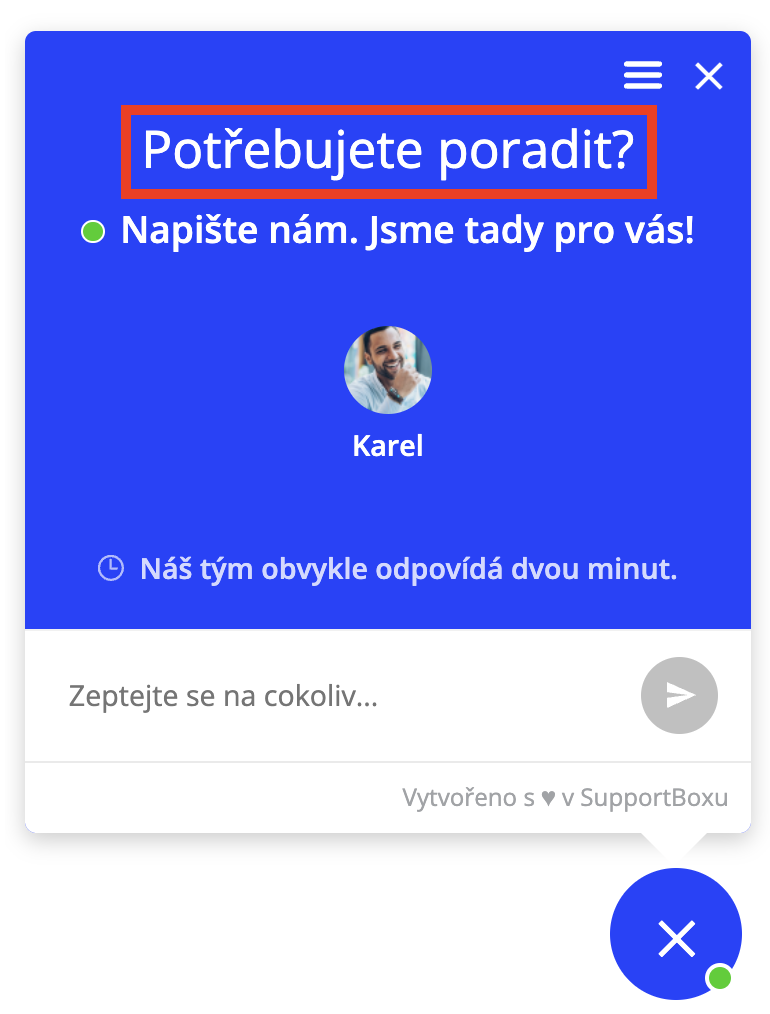Close the chat window with the X icon
This screenshot has height=1014, width=770.
709,76
